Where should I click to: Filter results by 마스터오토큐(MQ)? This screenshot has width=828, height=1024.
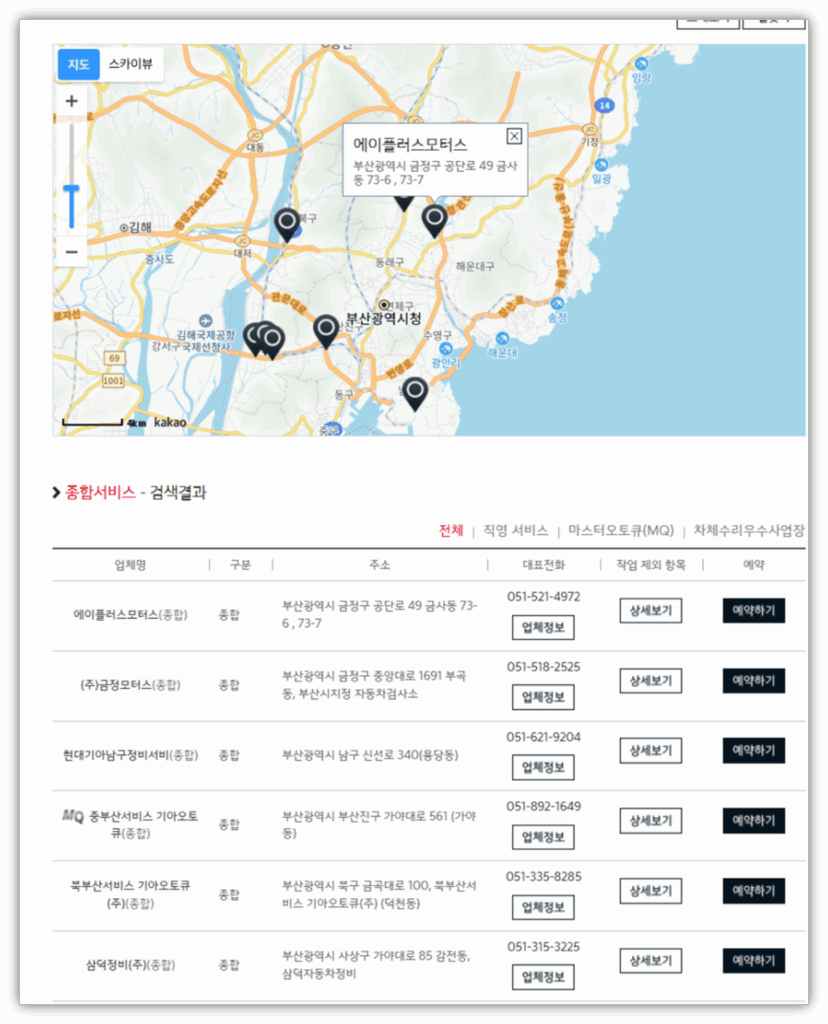[x=621, y=530]
